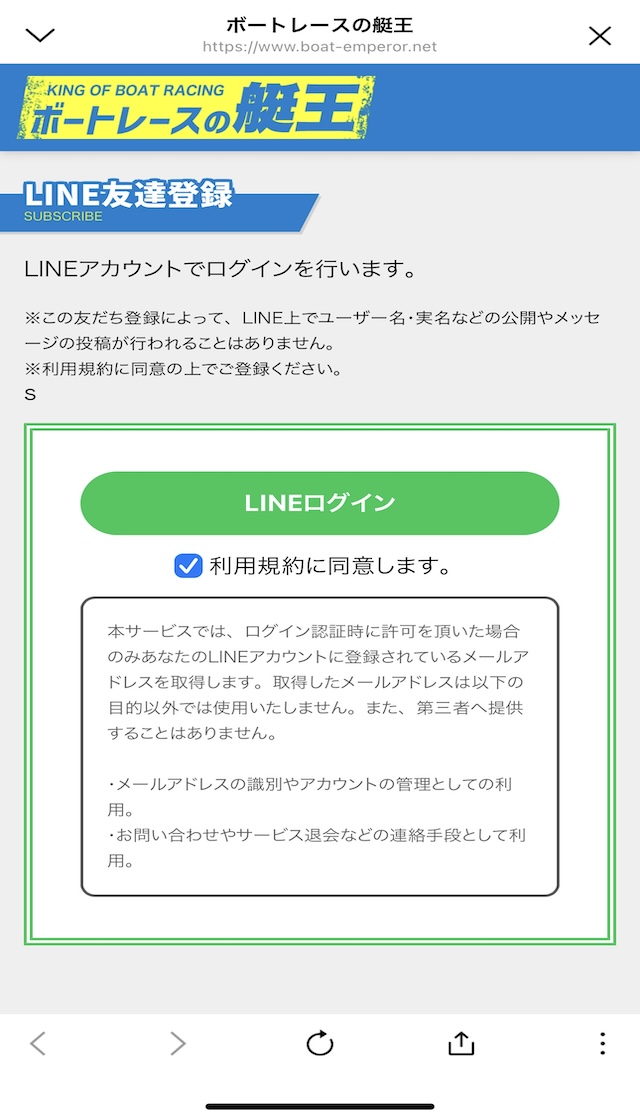Reload the page
This screenshot has width=640, height=1120.
coord(320,1044)
